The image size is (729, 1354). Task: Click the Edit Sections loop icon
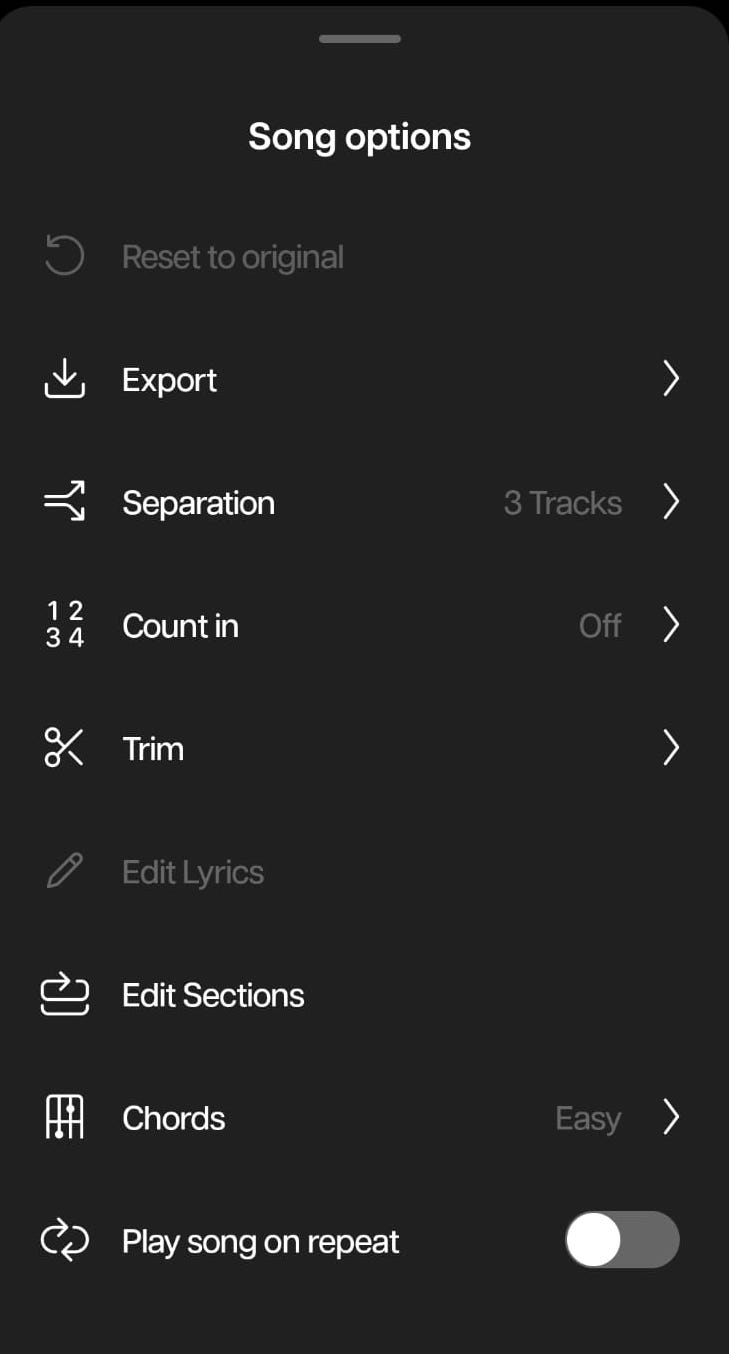pyautogui.click(x=64, y=994)
